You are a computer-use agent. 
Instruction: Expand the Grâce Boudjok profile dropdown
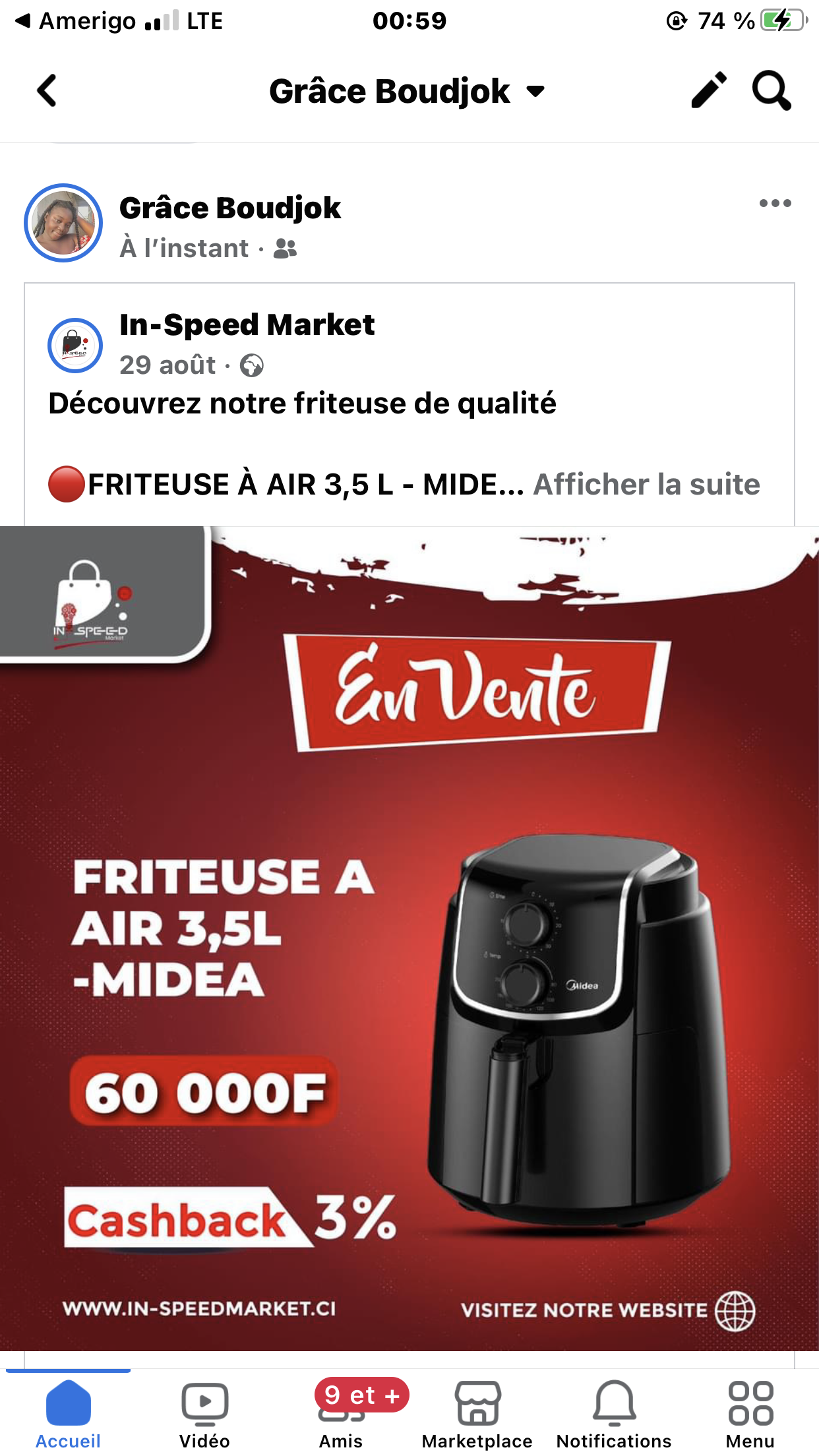536,91
